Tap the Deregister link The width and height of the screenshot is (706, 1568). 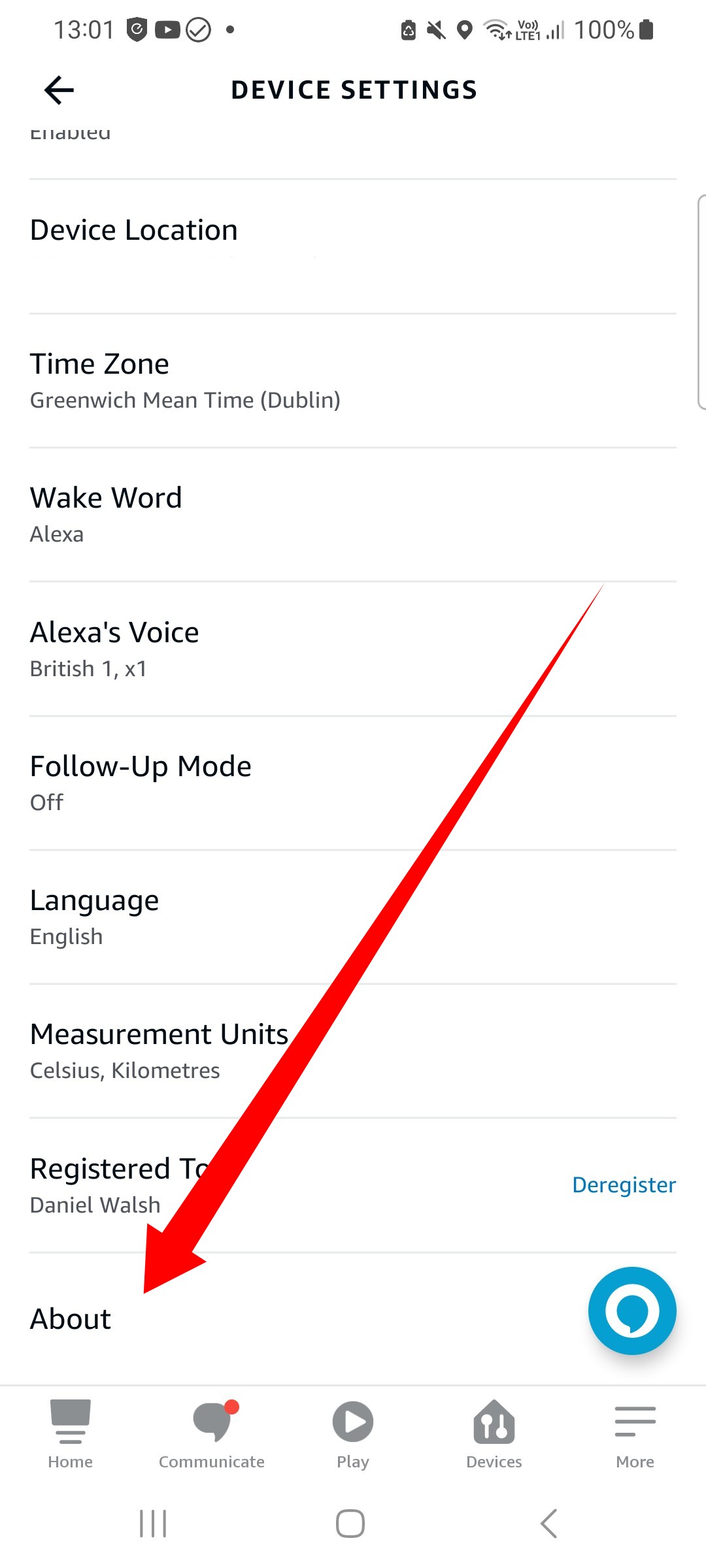[624, 1185]
